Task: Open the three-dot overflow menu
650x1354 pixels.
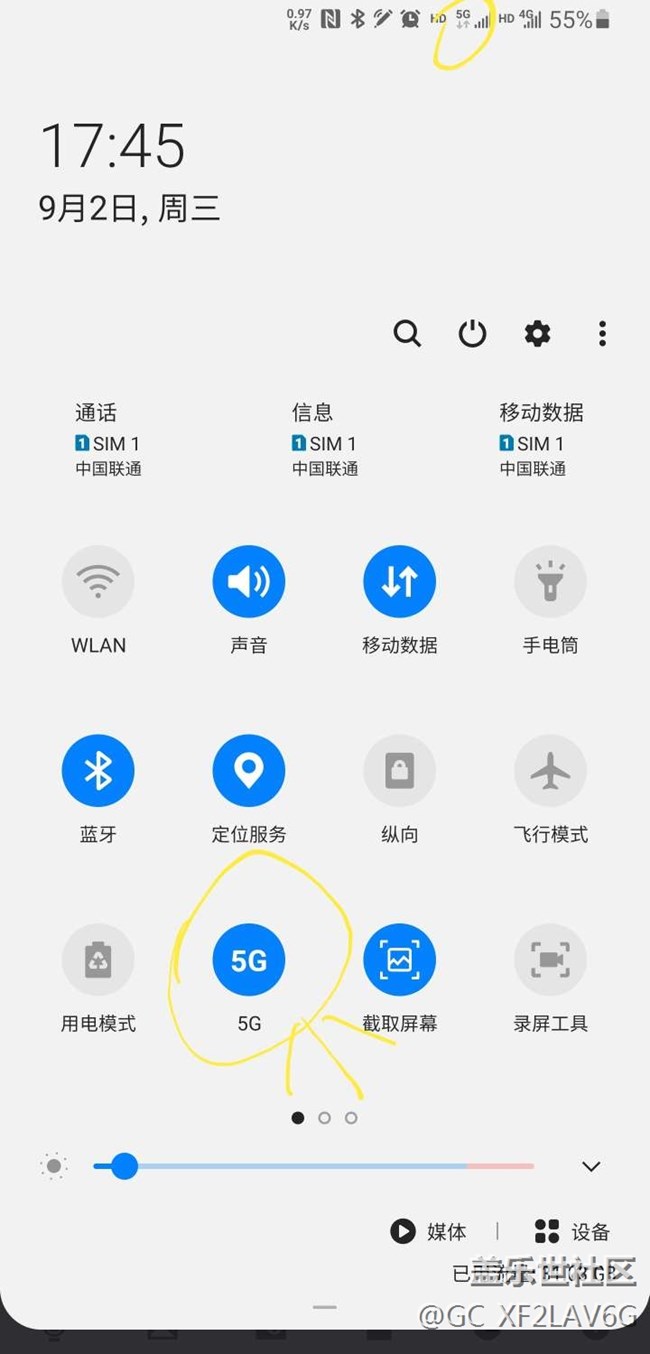Action: click(602, 333)
